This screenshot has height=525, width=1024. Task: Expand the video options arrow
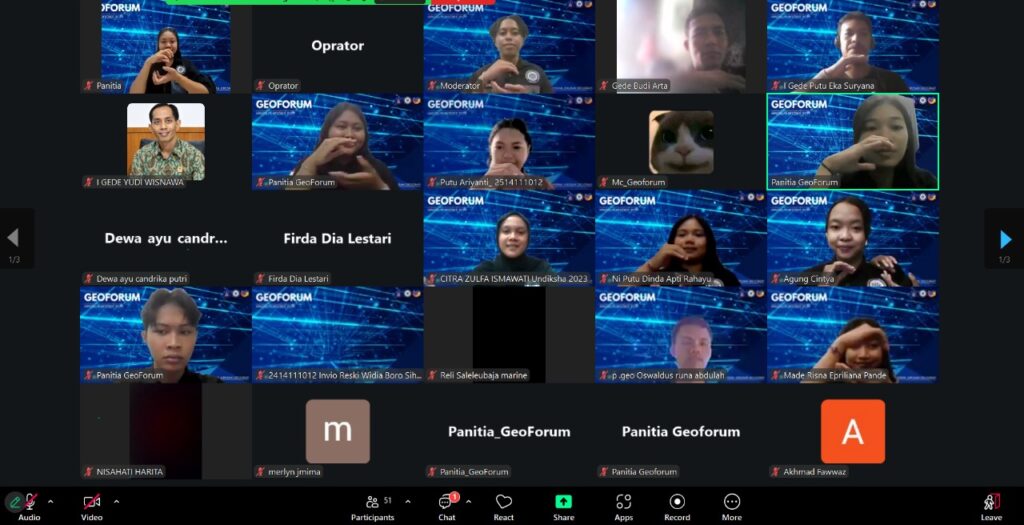click(x=116, y=501)
